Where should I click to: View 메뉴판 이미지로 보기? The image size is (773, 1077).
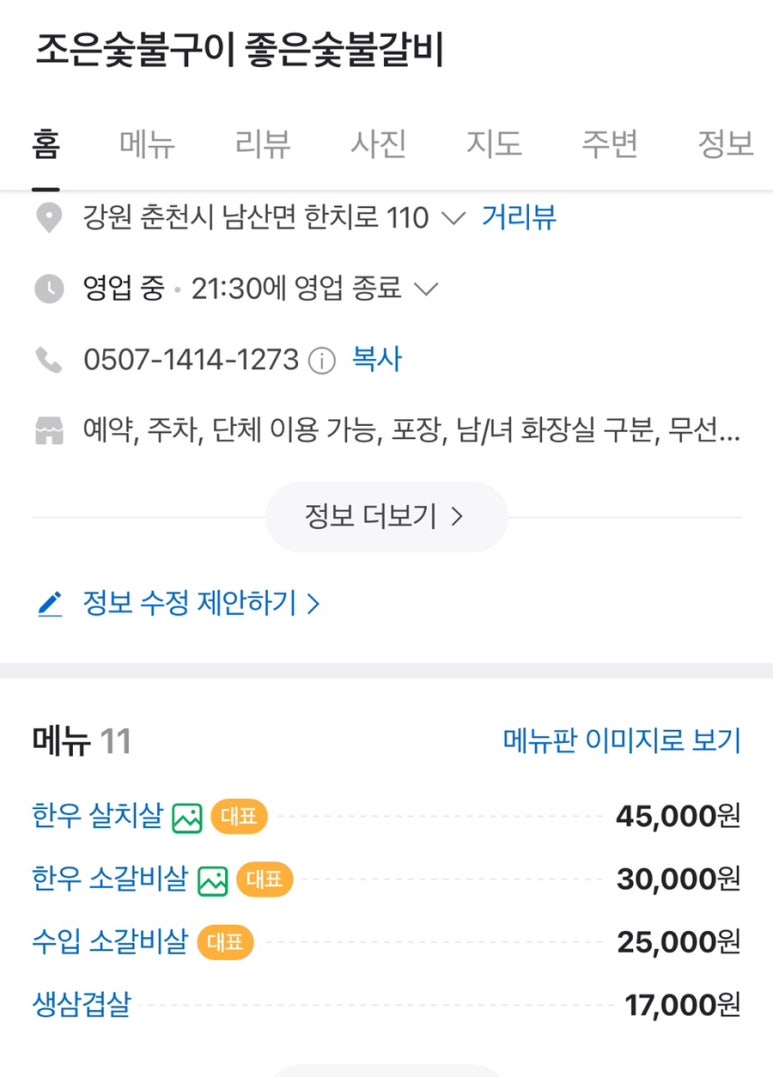(x=621, y=741)
